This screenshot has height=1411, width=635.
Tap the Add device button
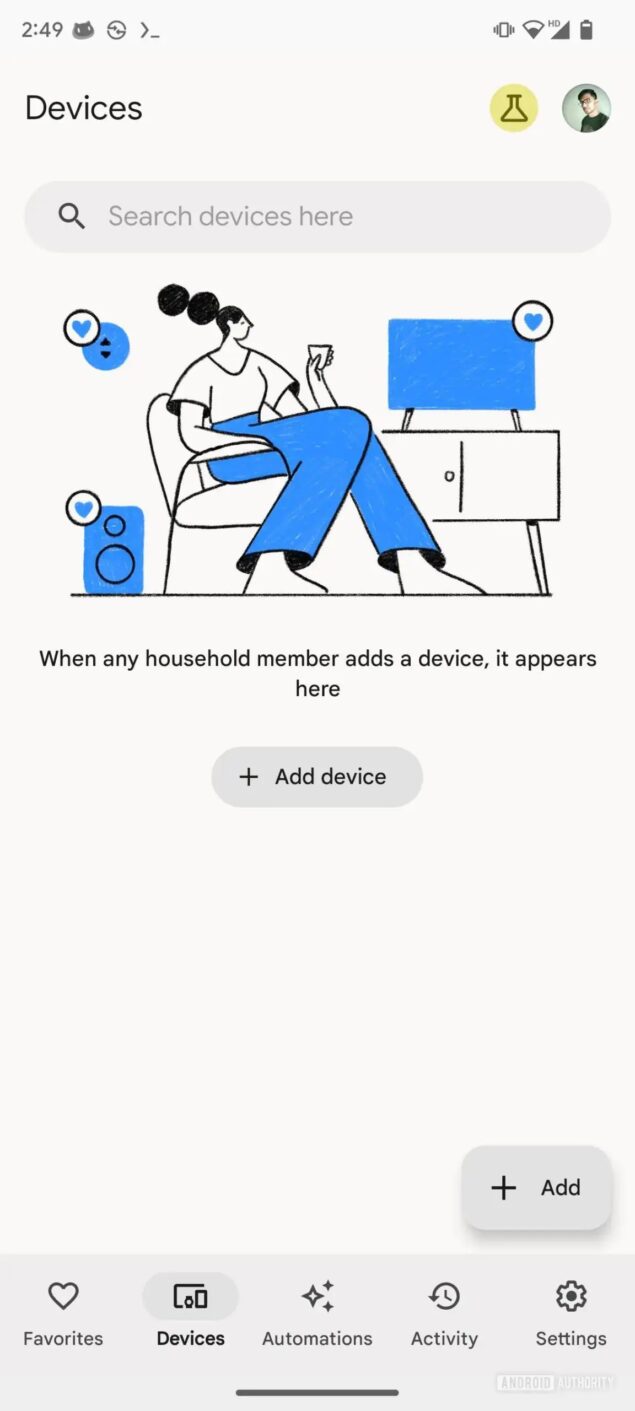tap(317, 777)
